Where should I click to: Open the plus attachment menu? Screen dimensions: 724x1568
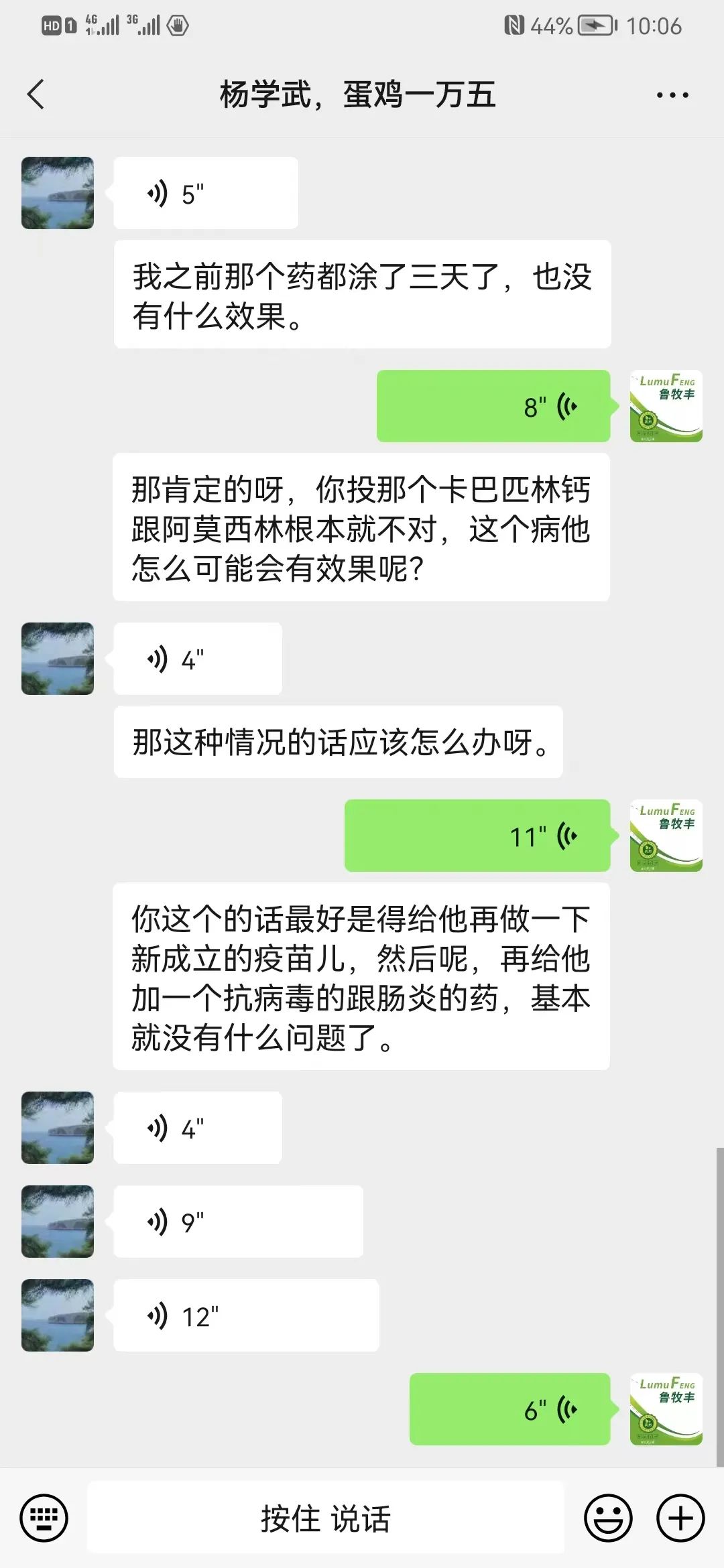pos(680,1518)
